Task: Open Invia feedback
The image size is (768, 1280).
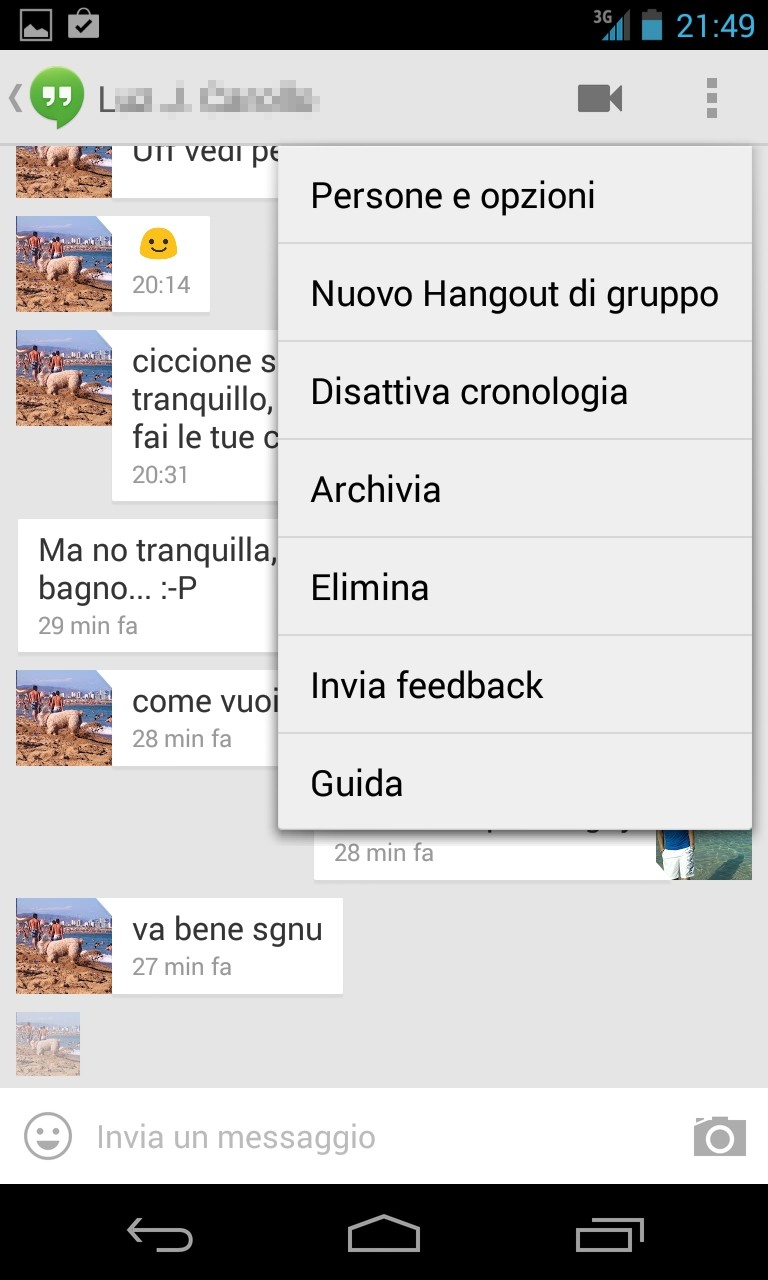Action: 514,686
